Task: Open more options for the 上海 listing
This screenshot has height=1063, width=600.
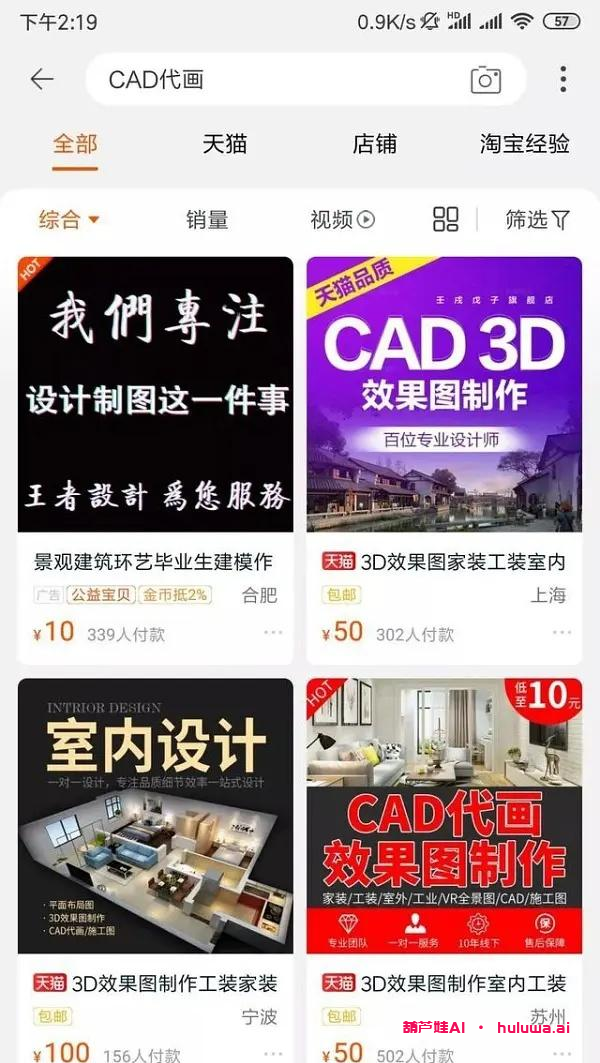Action: 562,633
